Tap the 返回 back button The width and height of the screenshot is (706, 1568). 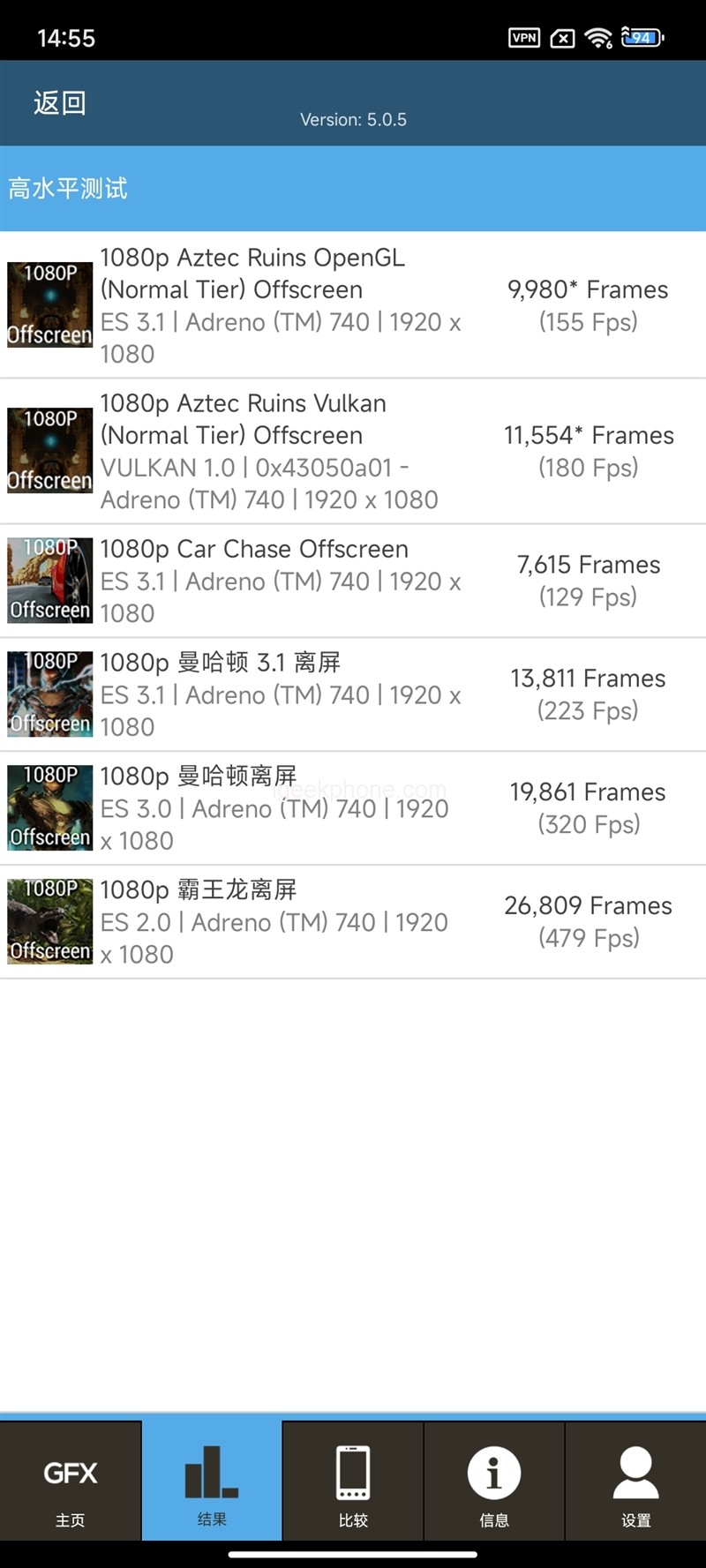pos(59,103)
